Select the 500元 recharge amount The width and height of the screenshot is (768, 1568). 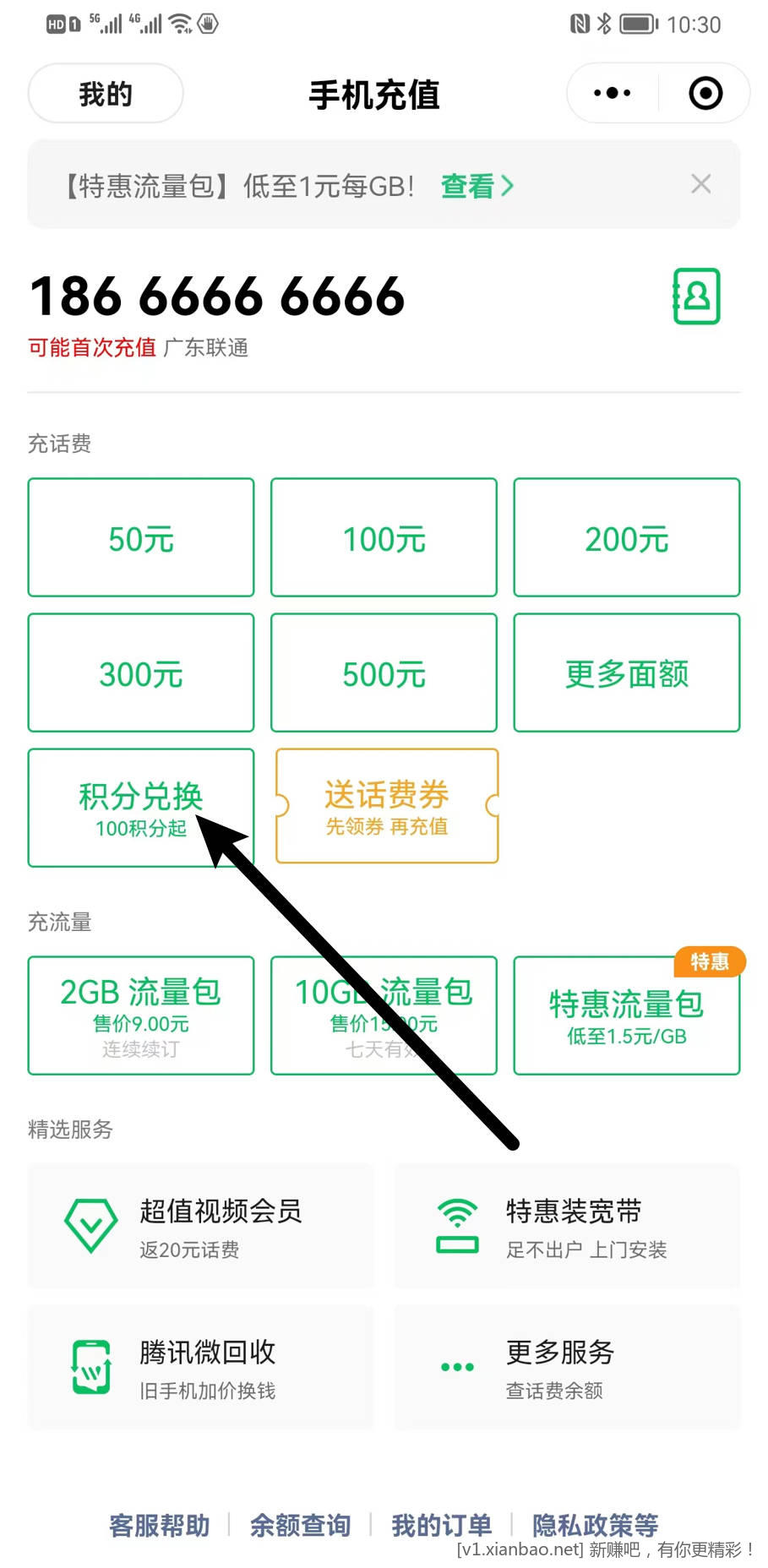[384, 673]
